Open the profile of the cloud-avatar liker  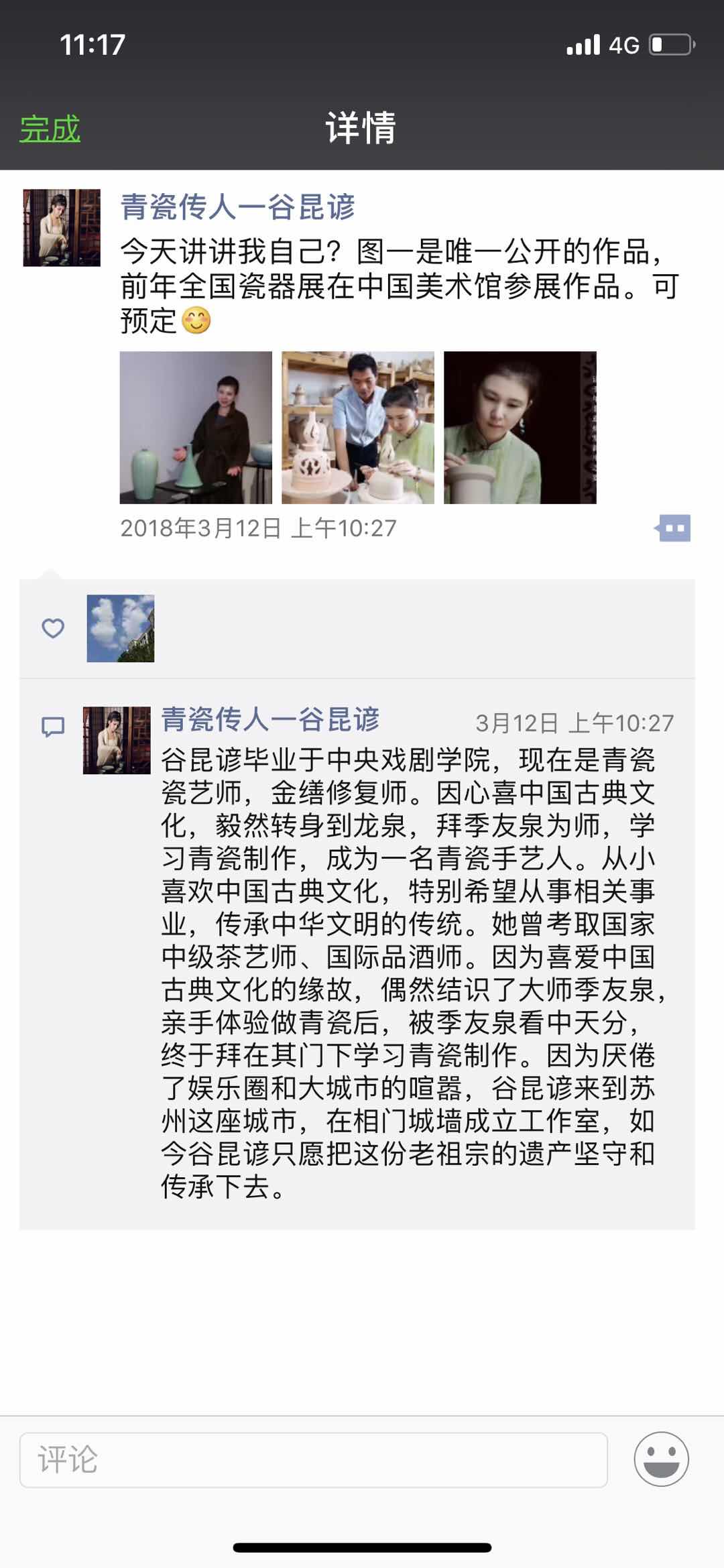point(121,628)
